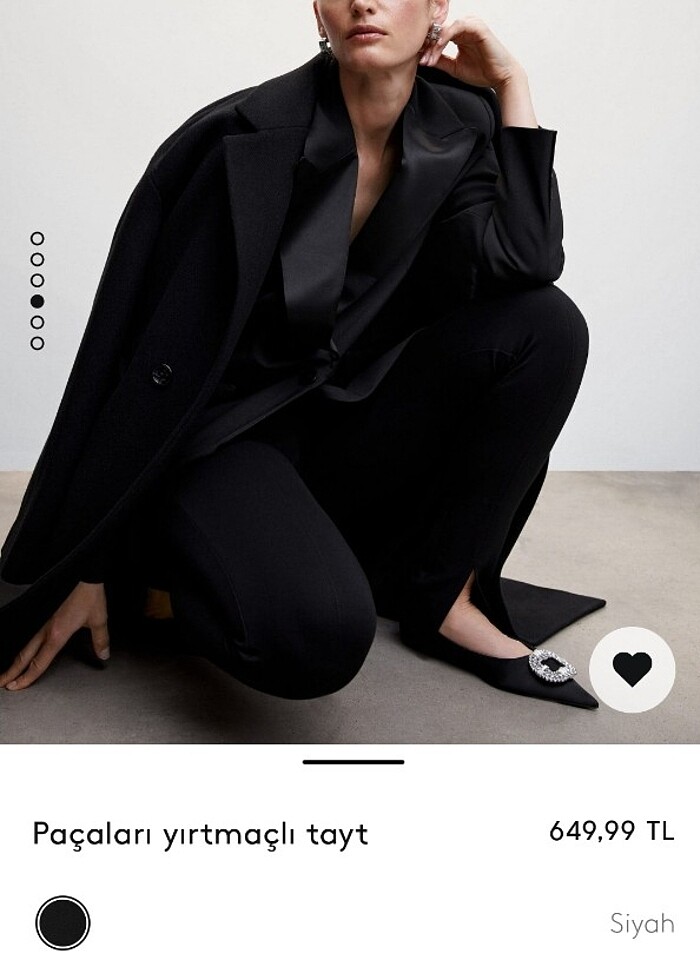
Task: Open the product photo in full view
Action: pos(350,370)
